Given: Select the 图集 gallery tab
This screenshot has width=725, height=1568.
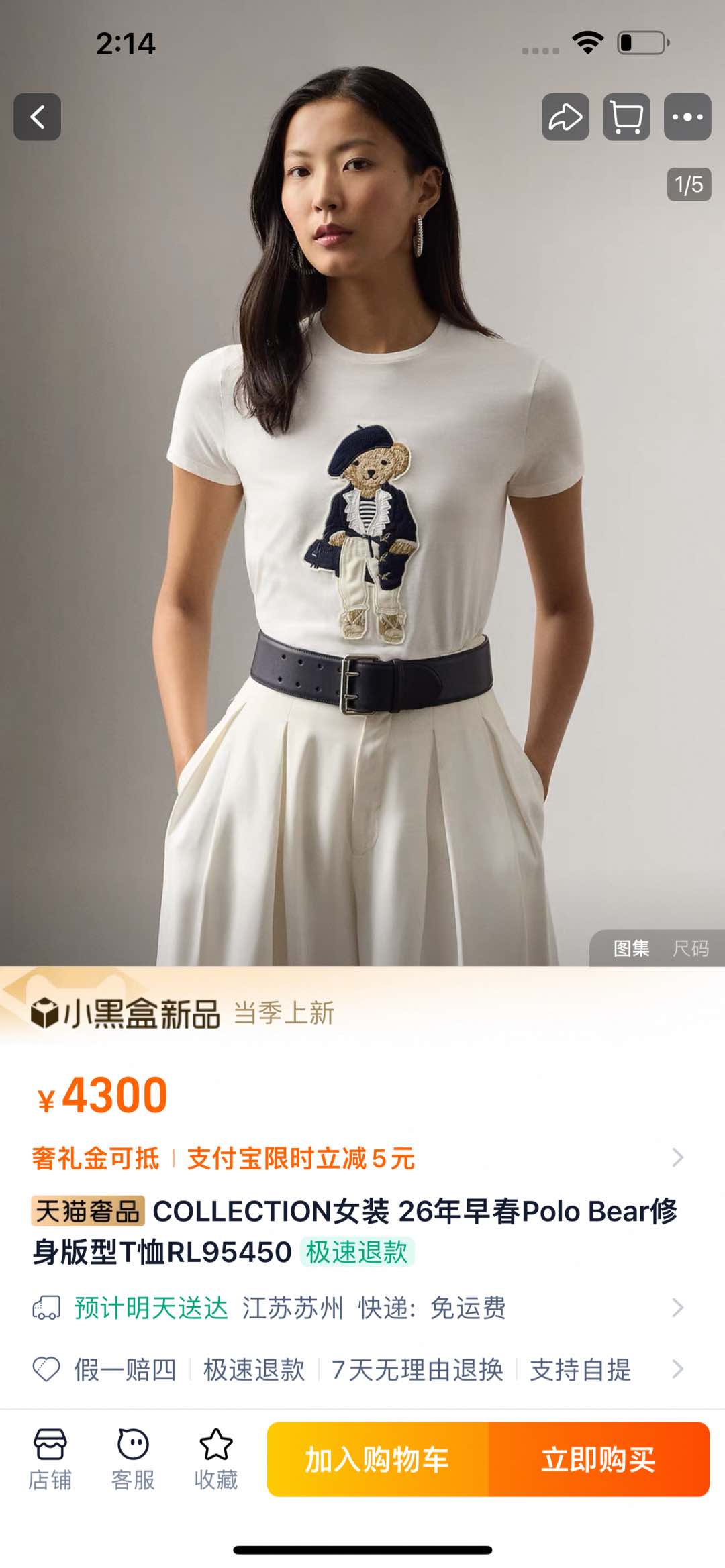Looking at the screenshot, I should click(631, 948).
